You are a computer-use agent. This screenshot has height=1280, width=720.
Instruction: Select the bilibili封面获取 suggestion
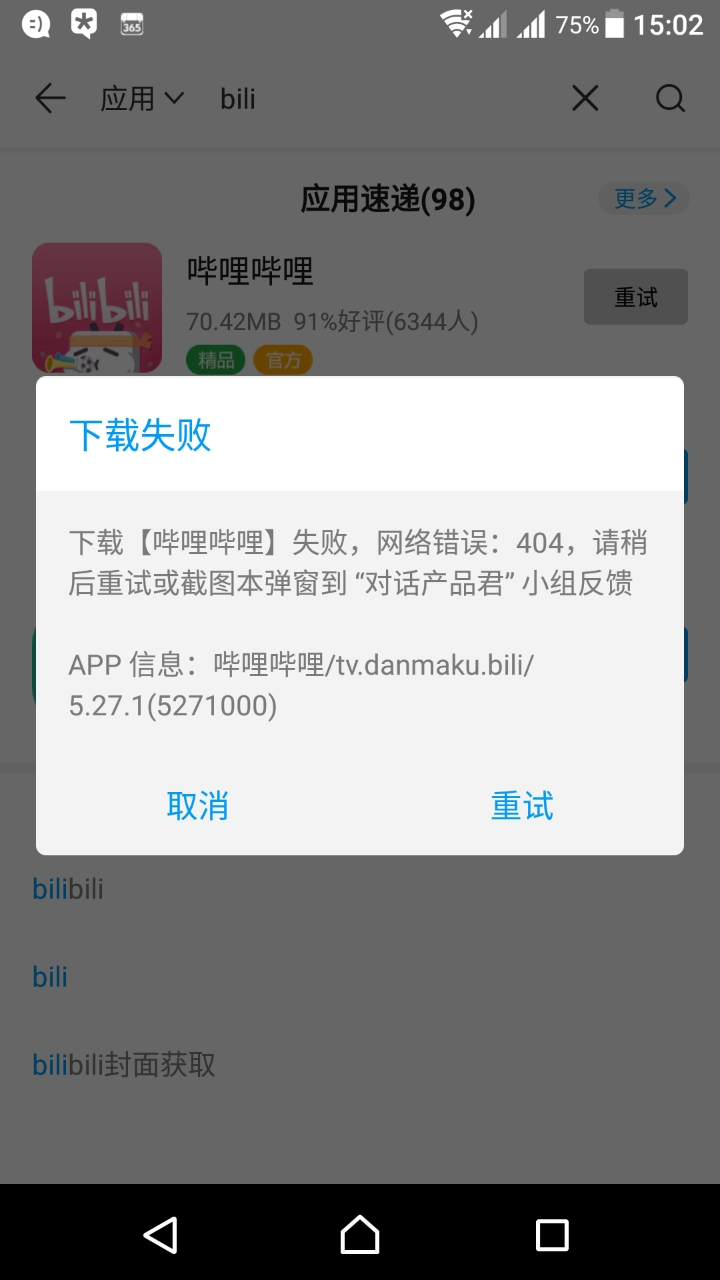[x=124, y=1065]
